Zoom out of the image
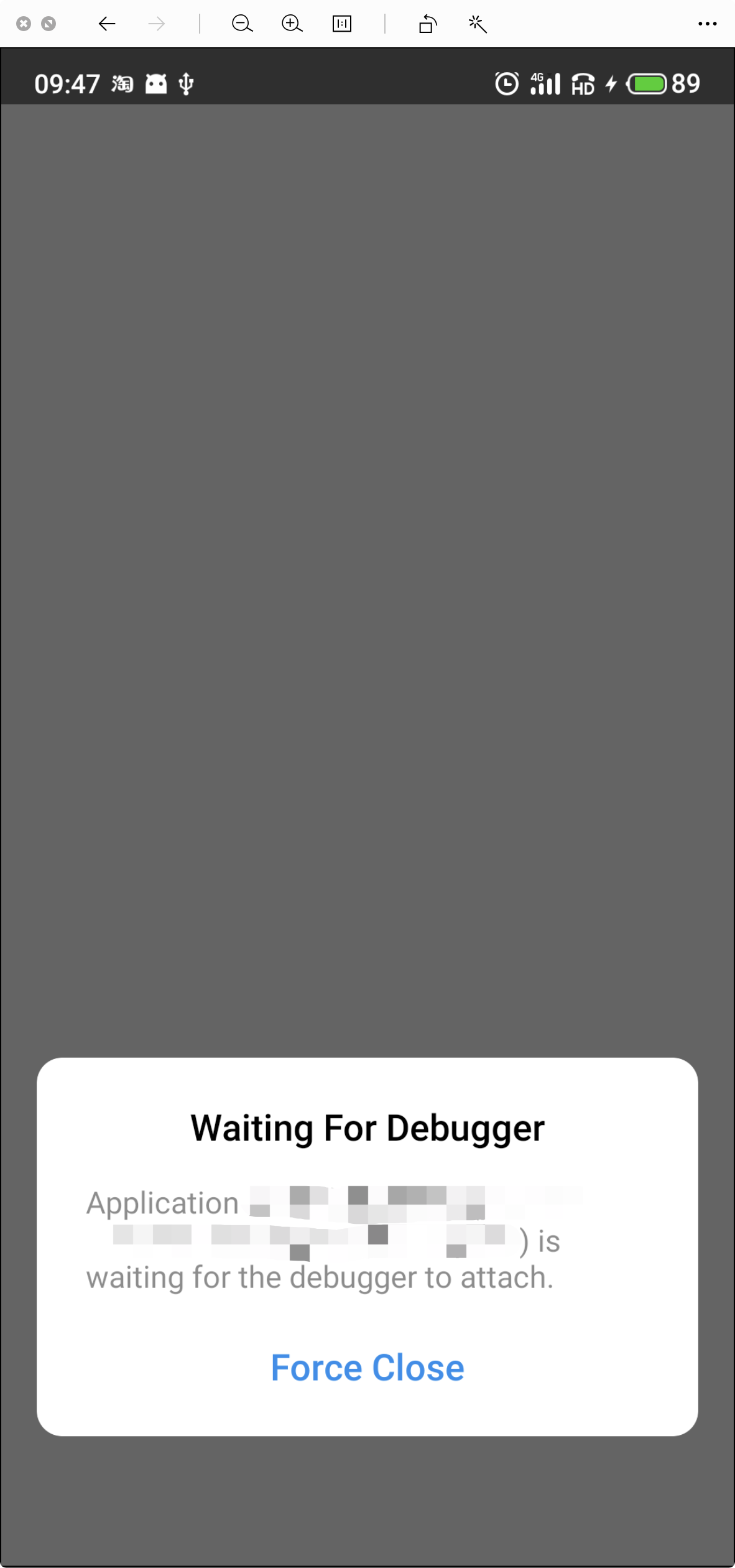Image resolution: width=735 pixels, height=1568 pixels. (x=242, y=24)
